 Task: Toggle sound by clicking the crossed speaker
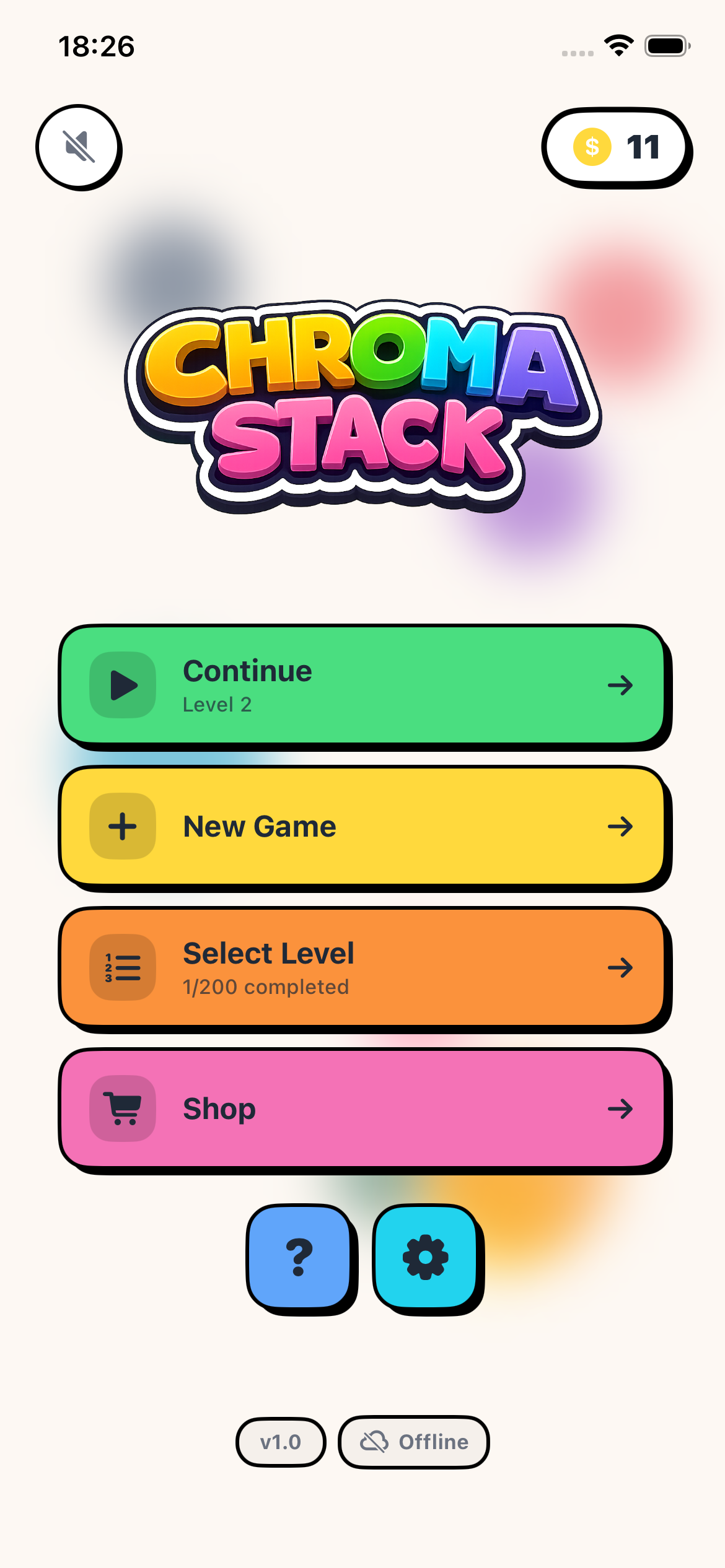[x=79, y=147]
